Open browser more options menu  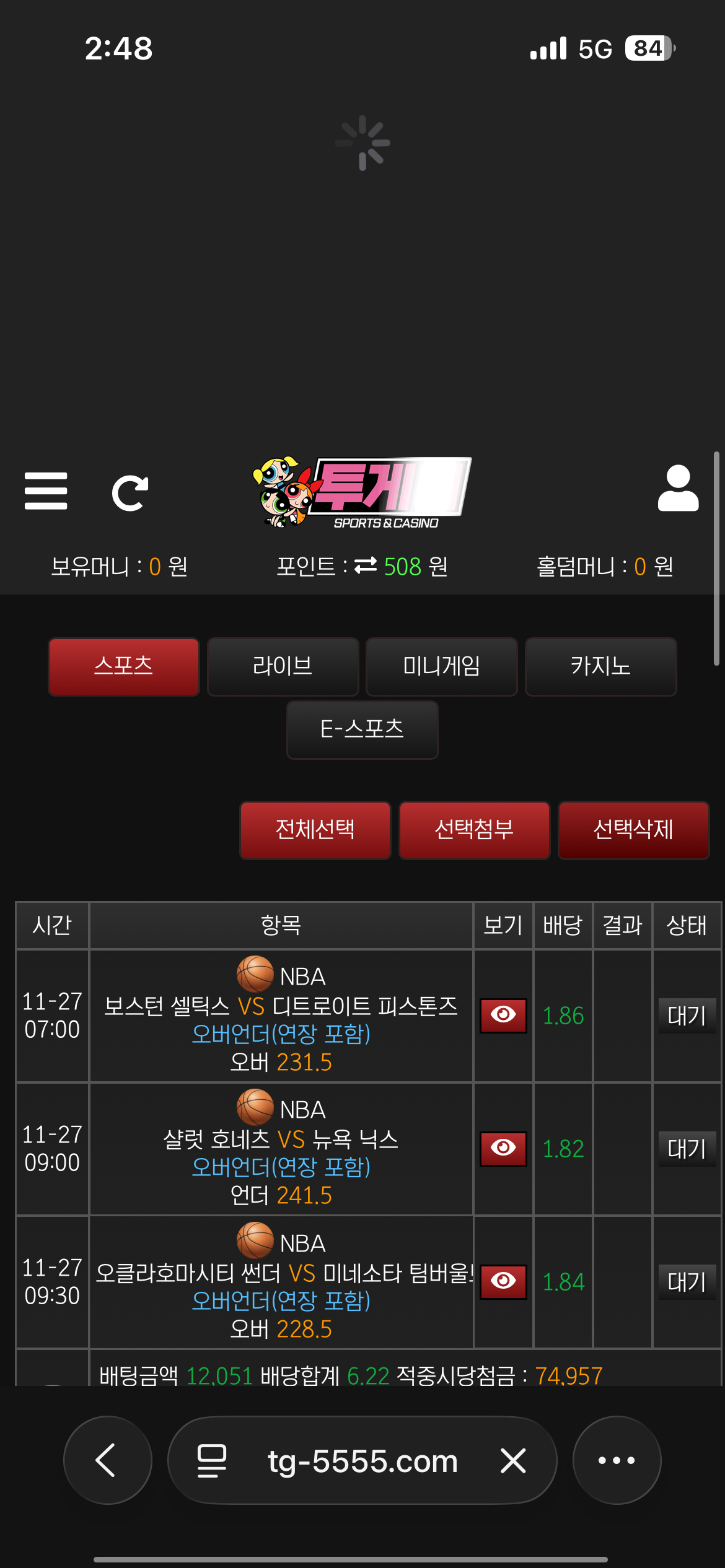pos(617,1460)
